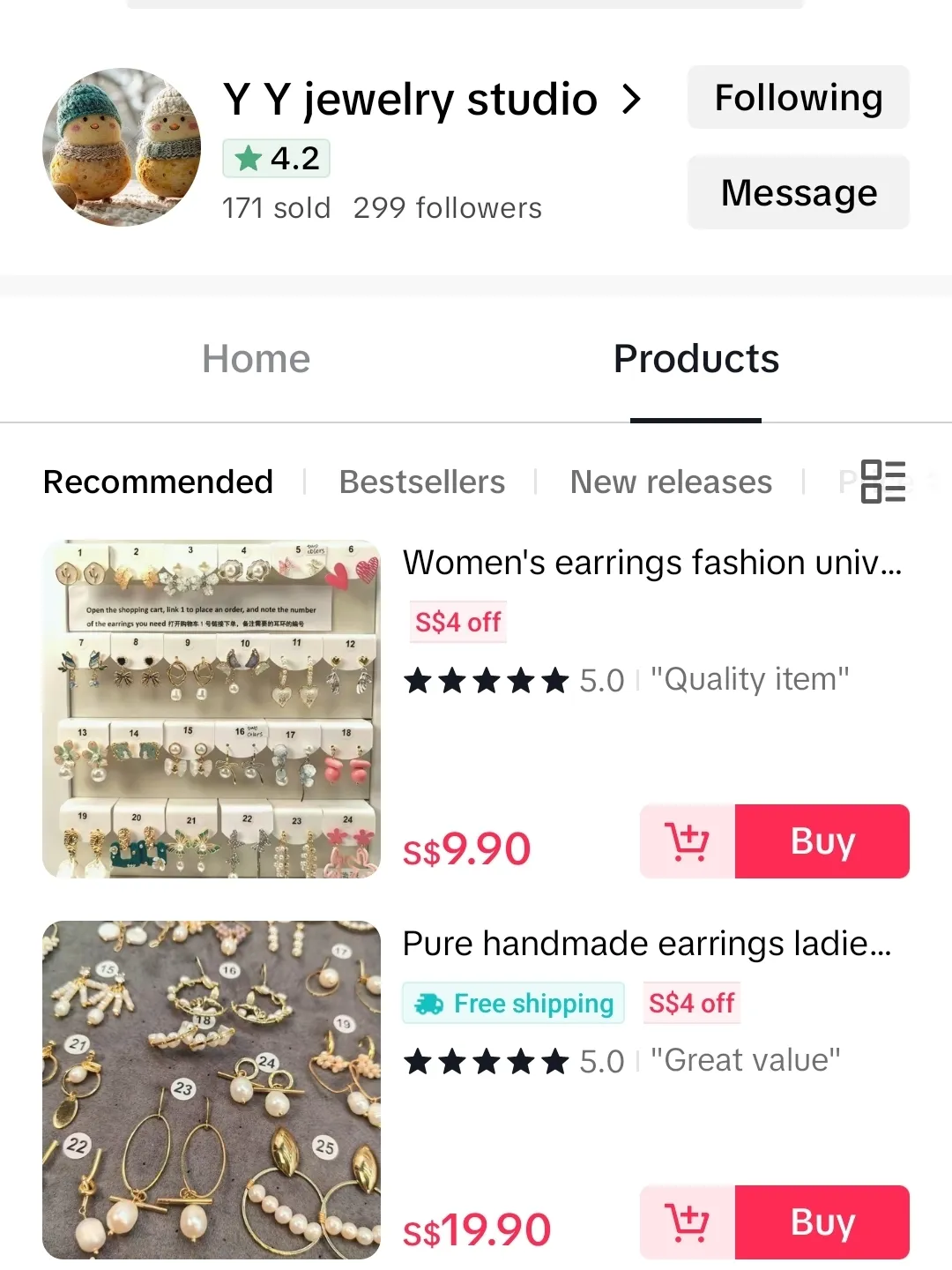Add S$19.90 handmade earrings to cart
Viewport: 952px width, 1270px height.
pos(688,1222)
